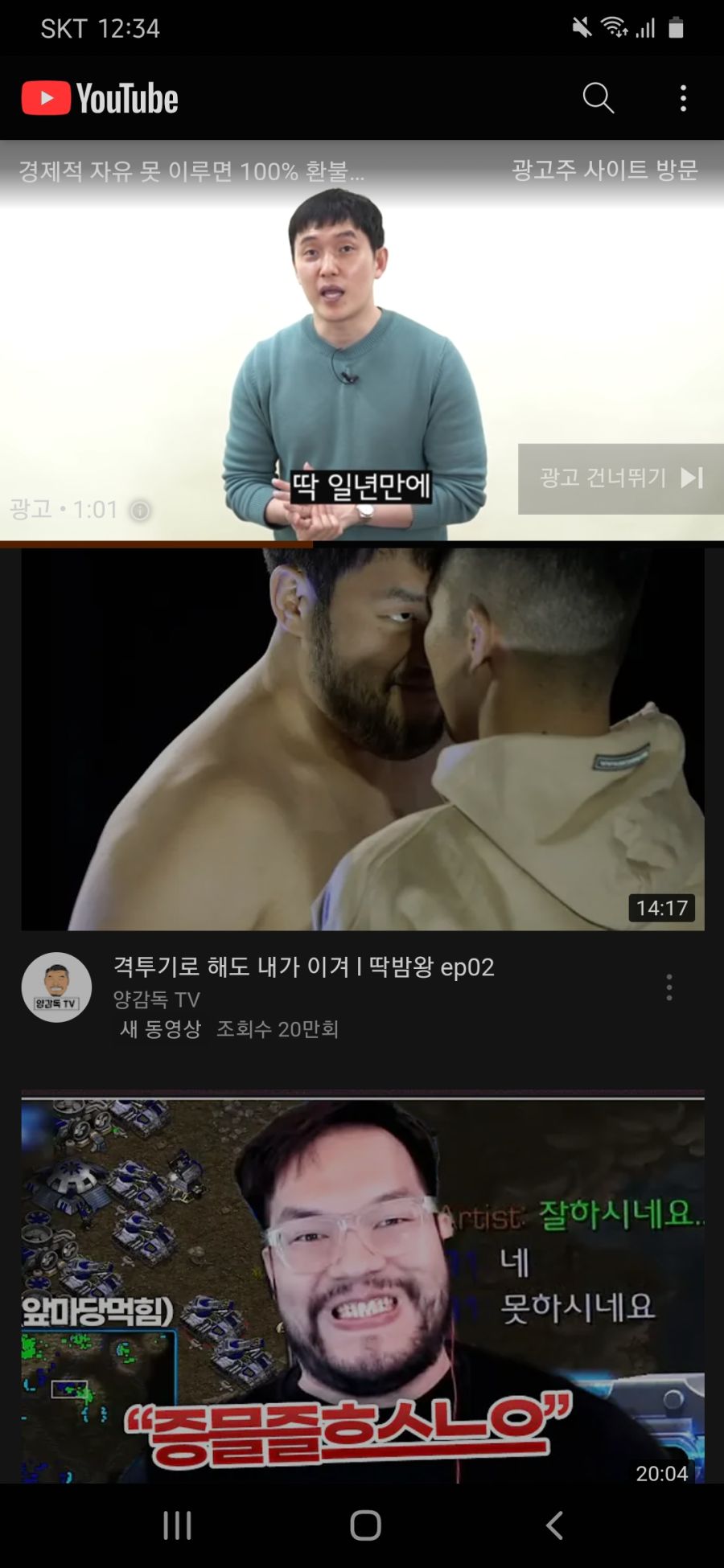Open more options for 딱밤왕 ep02 video

668,987
